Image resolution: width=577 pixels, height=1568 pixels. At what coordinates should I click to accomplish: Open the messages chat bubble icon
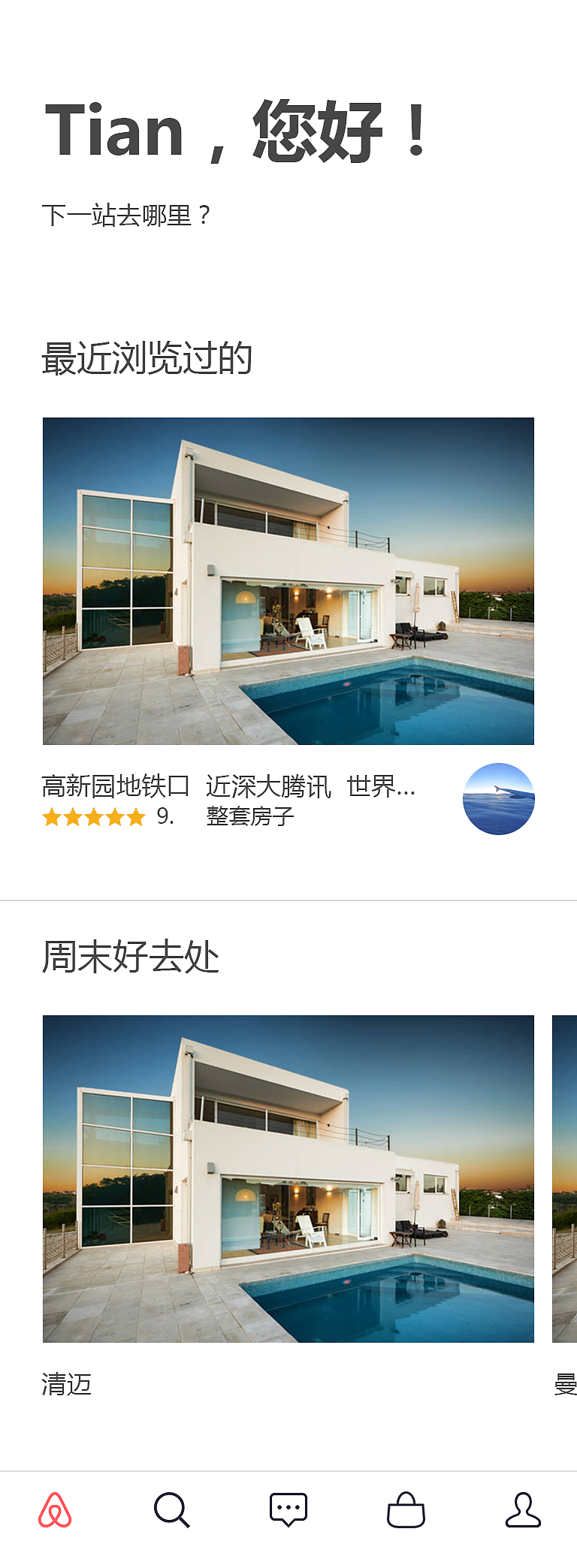tap(288, 1512)
